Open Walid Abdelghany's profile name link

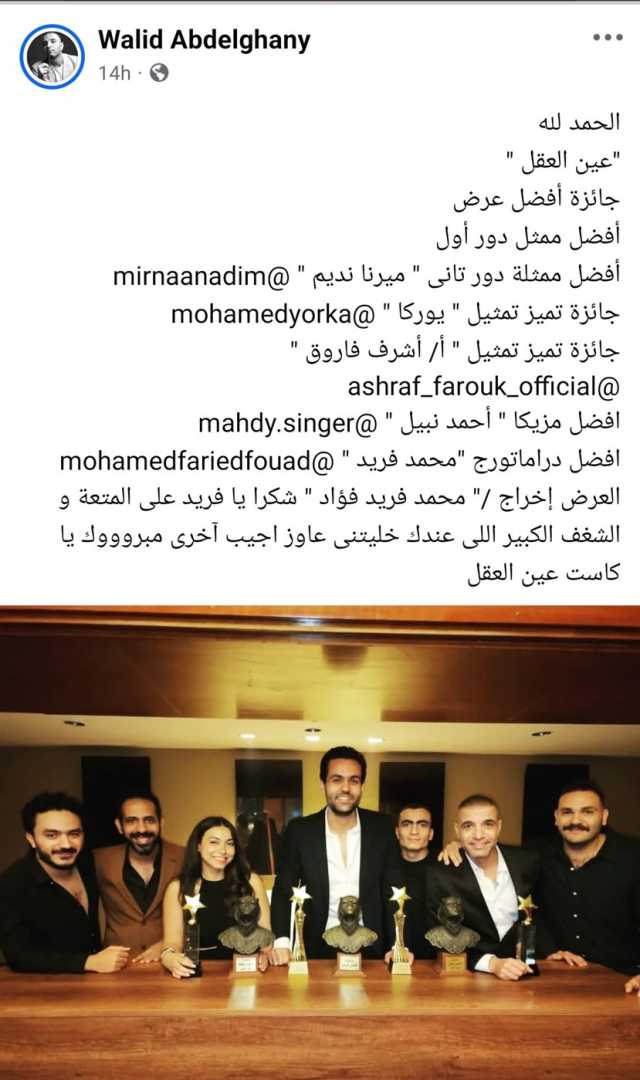coord(204,40)
